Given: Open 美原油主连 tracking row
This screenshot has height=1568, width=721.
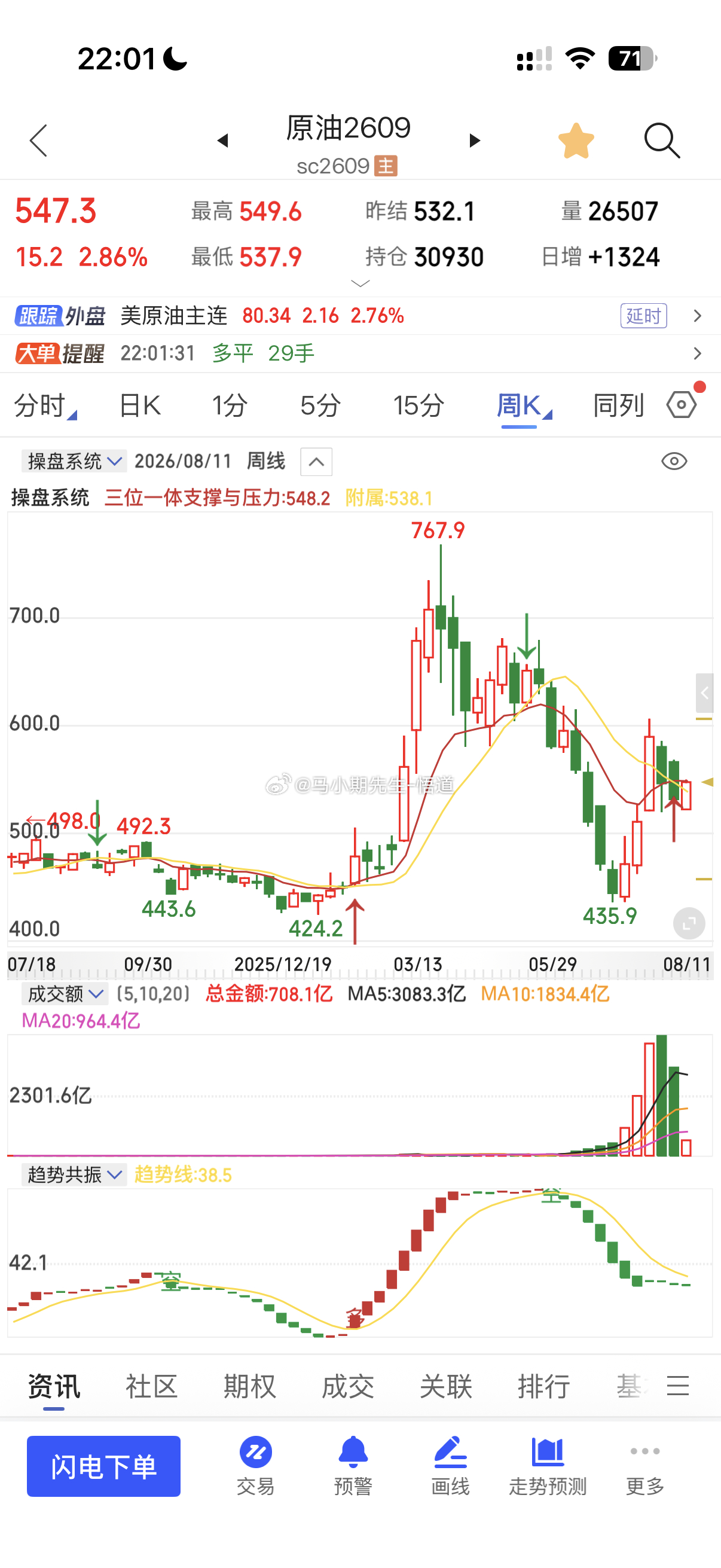Looking at the screenshot, I should (360, 316).
